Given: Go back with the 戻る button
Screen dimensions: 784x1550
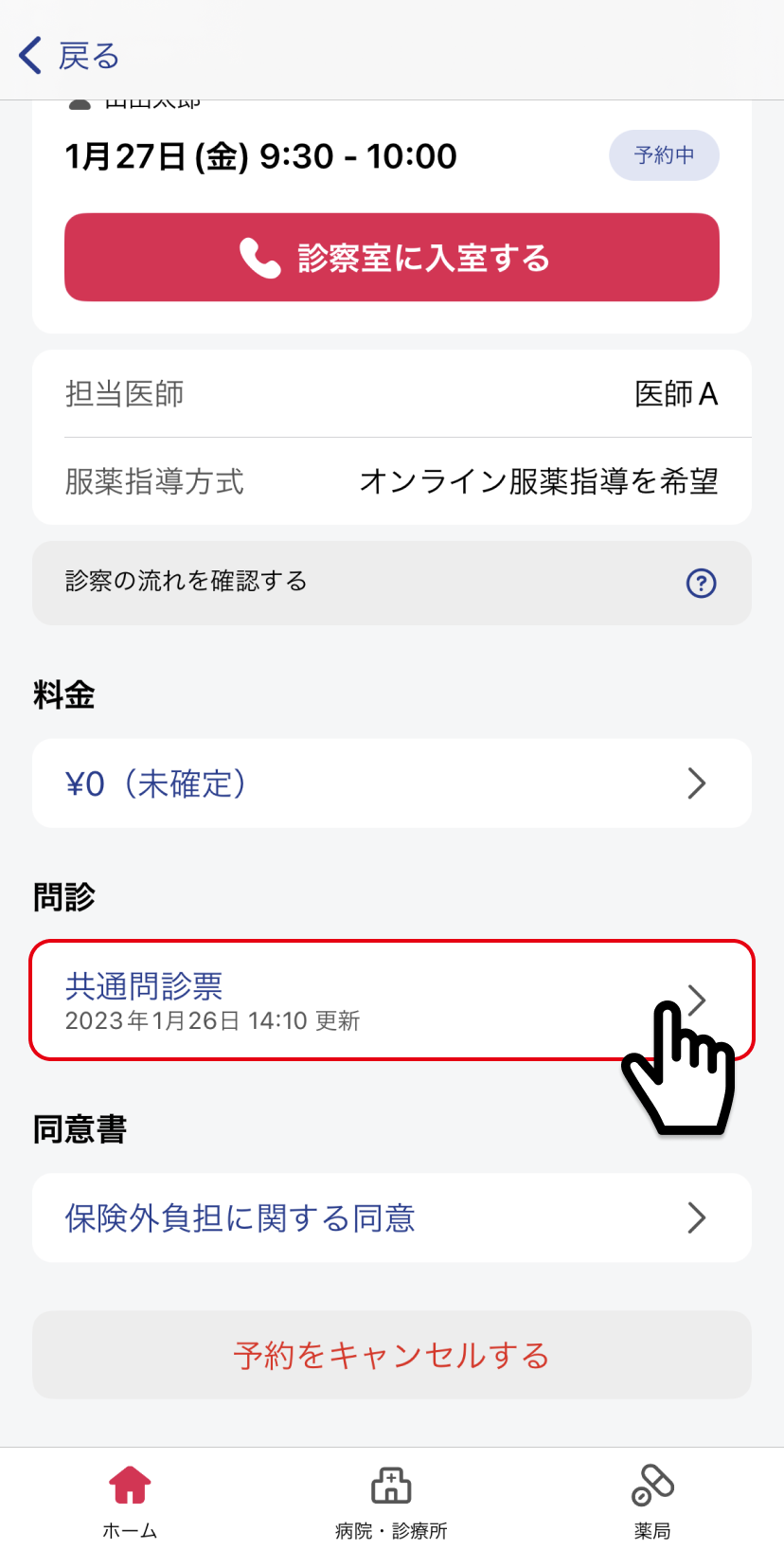Looking at the screenshot, I should tap(69, 56).
